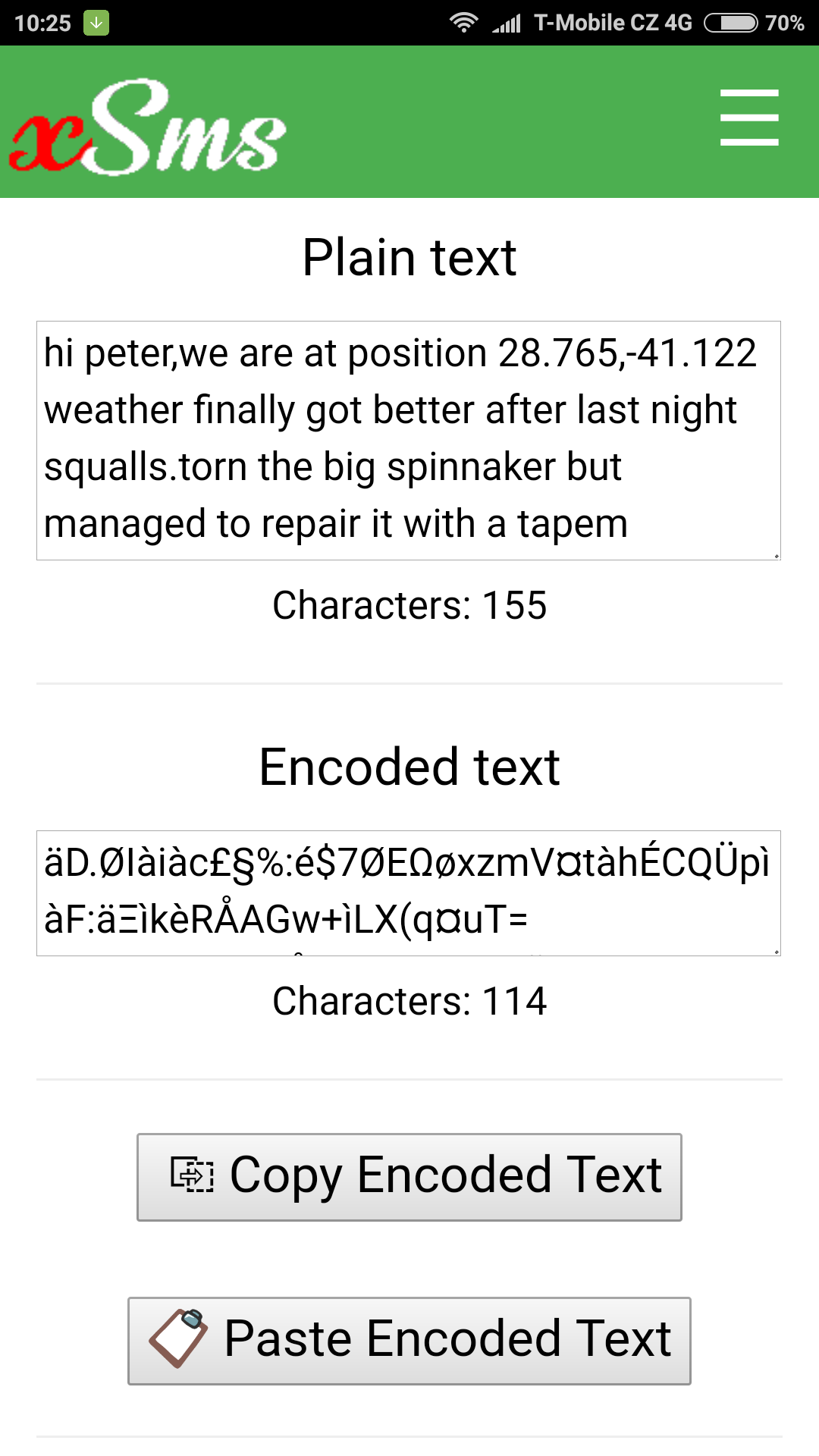The height and width of the screenshot is (1456, 819).
Task: Open the hamburger menu
Action: 749,118
